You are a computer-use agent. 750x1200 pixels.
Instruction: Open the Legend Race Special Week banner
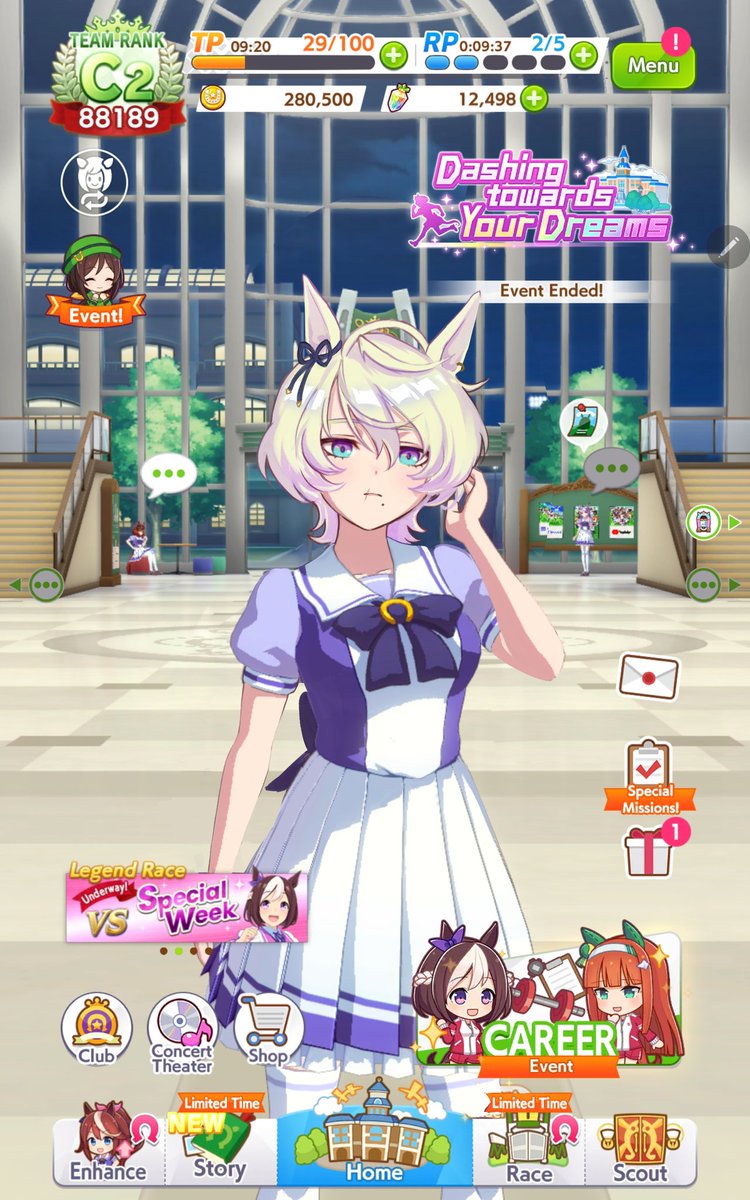187,905
